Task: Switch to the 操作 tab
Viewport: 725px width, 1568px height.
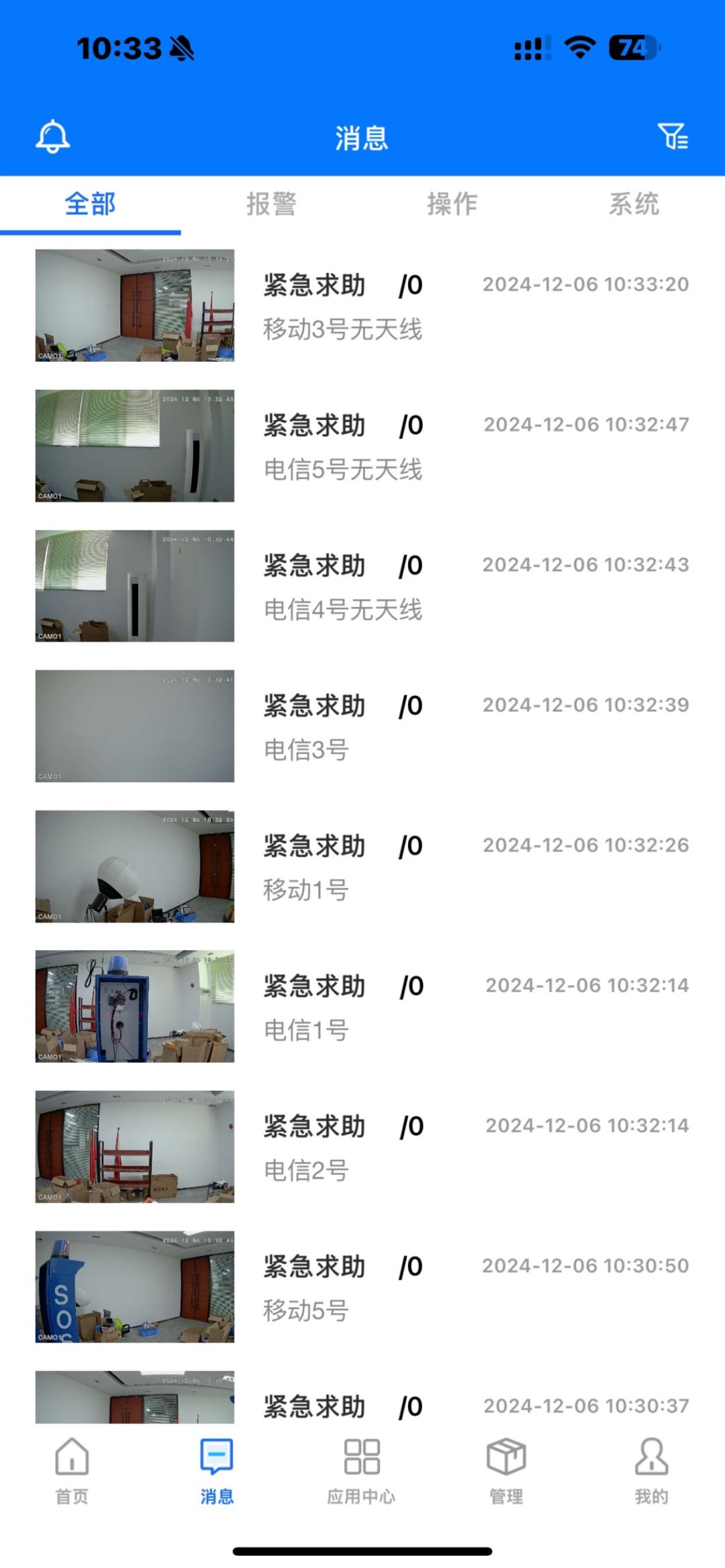Action: pyautogui.click(x=452, y=204)
